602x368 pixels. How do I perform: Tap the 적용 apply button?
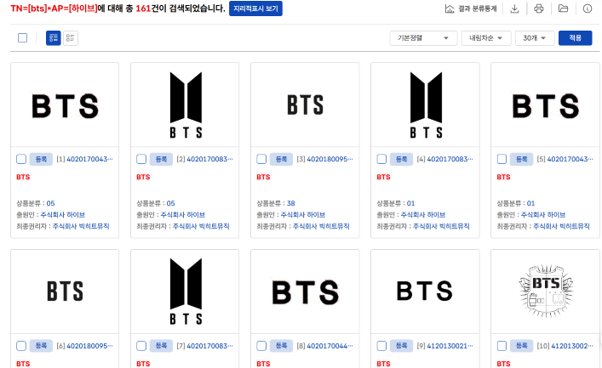575,38
